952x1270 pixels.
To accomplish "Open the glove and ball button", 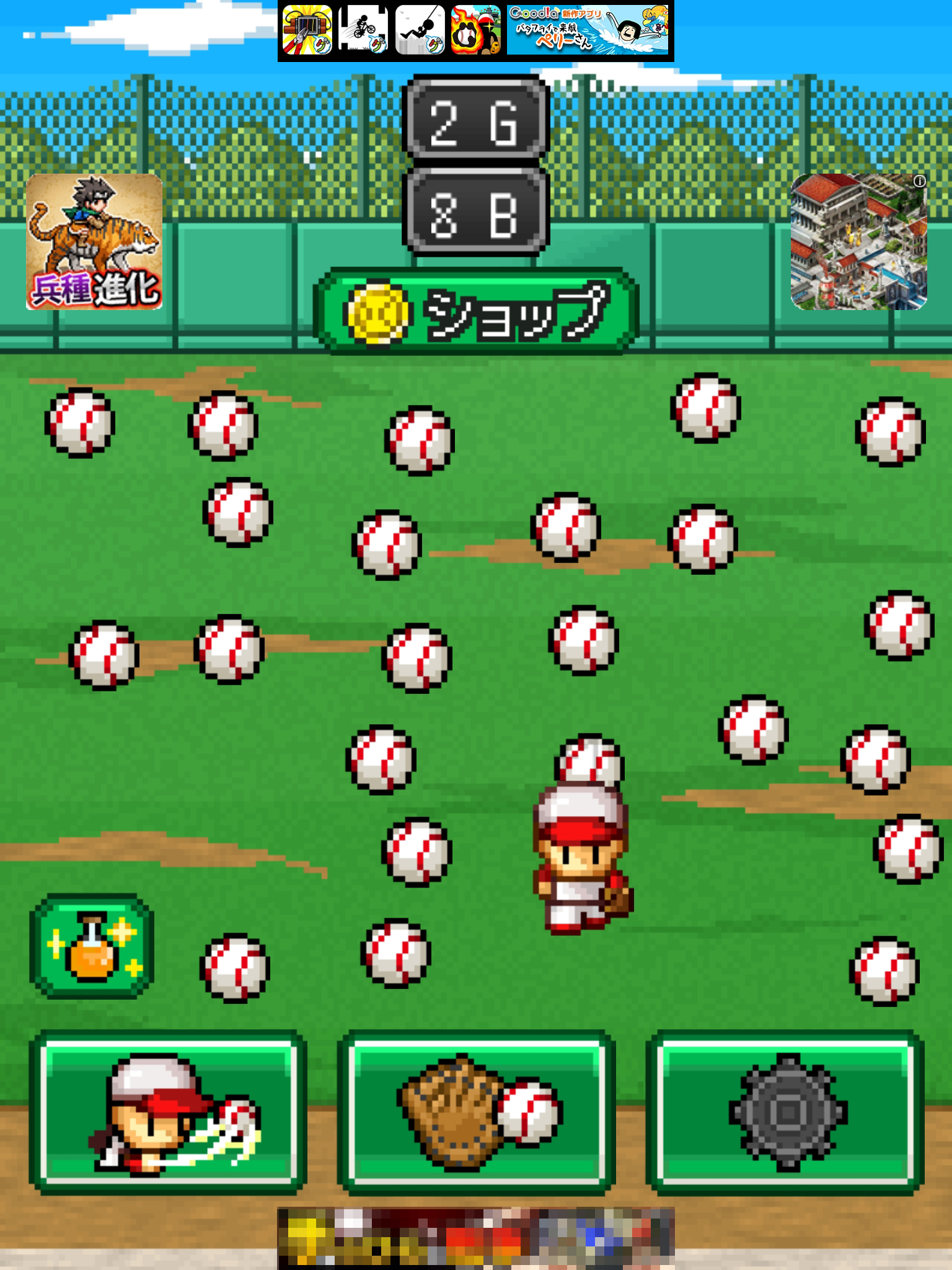I will click(x=476, y=1112).
